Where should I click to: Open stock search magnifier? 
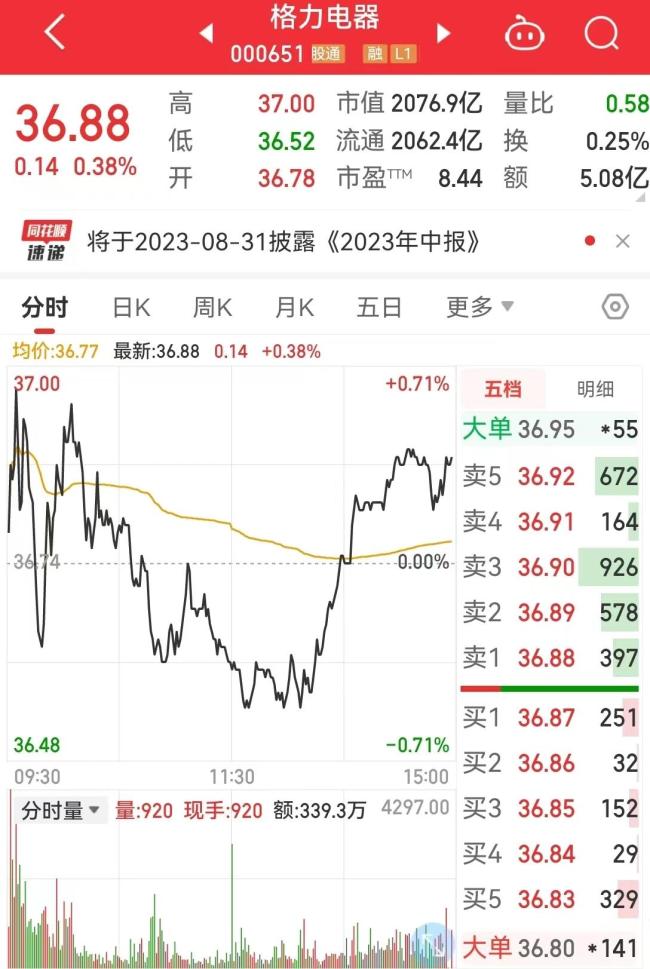pos(601,34)
